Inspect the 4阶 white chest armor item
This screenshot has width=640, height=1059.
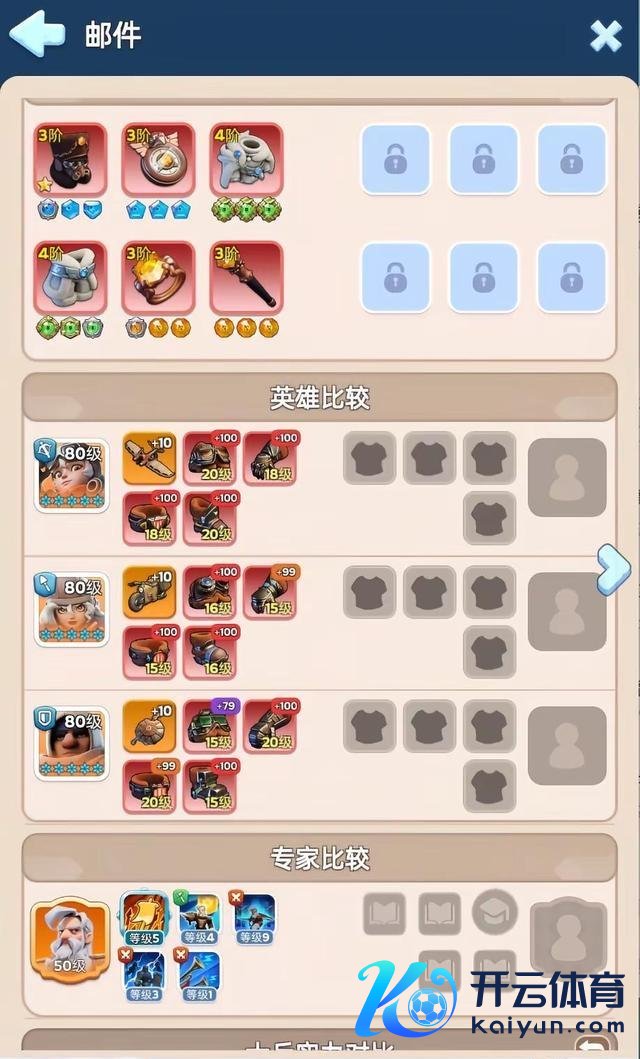tap(246, 159)
